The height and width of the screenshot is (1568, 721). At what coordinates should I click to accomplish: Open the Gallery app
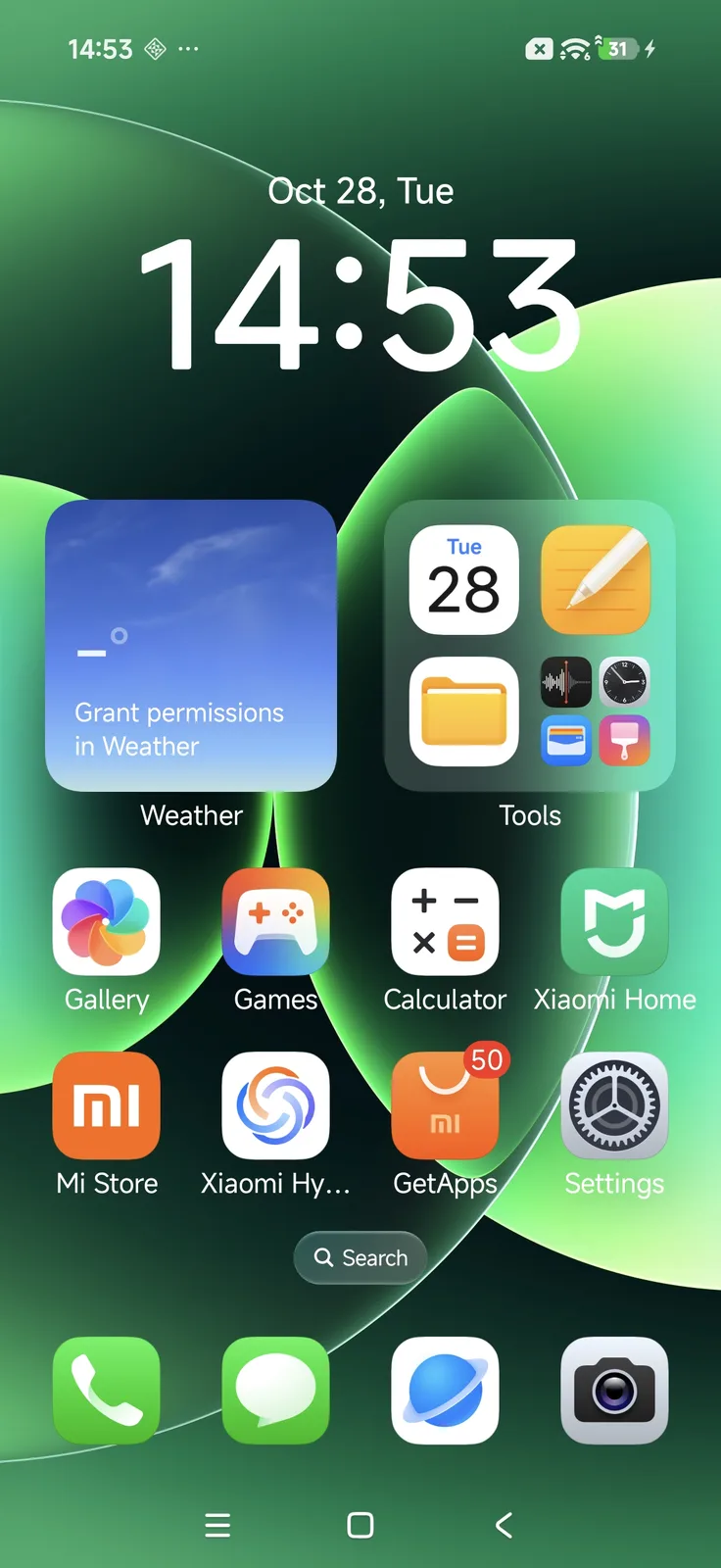tap(106, 922)
